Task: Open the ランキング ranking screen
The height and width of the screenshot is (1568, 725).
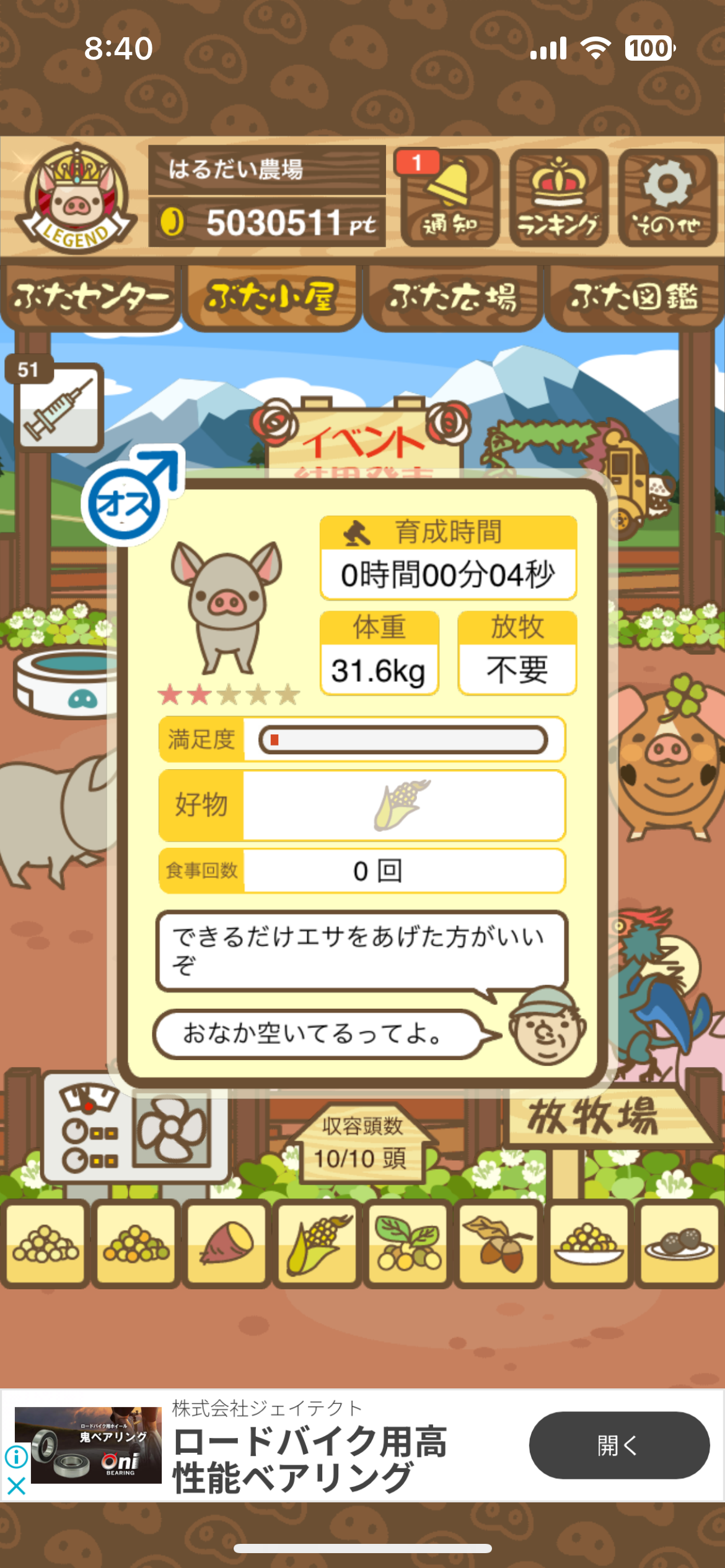Action: point(558,198)
